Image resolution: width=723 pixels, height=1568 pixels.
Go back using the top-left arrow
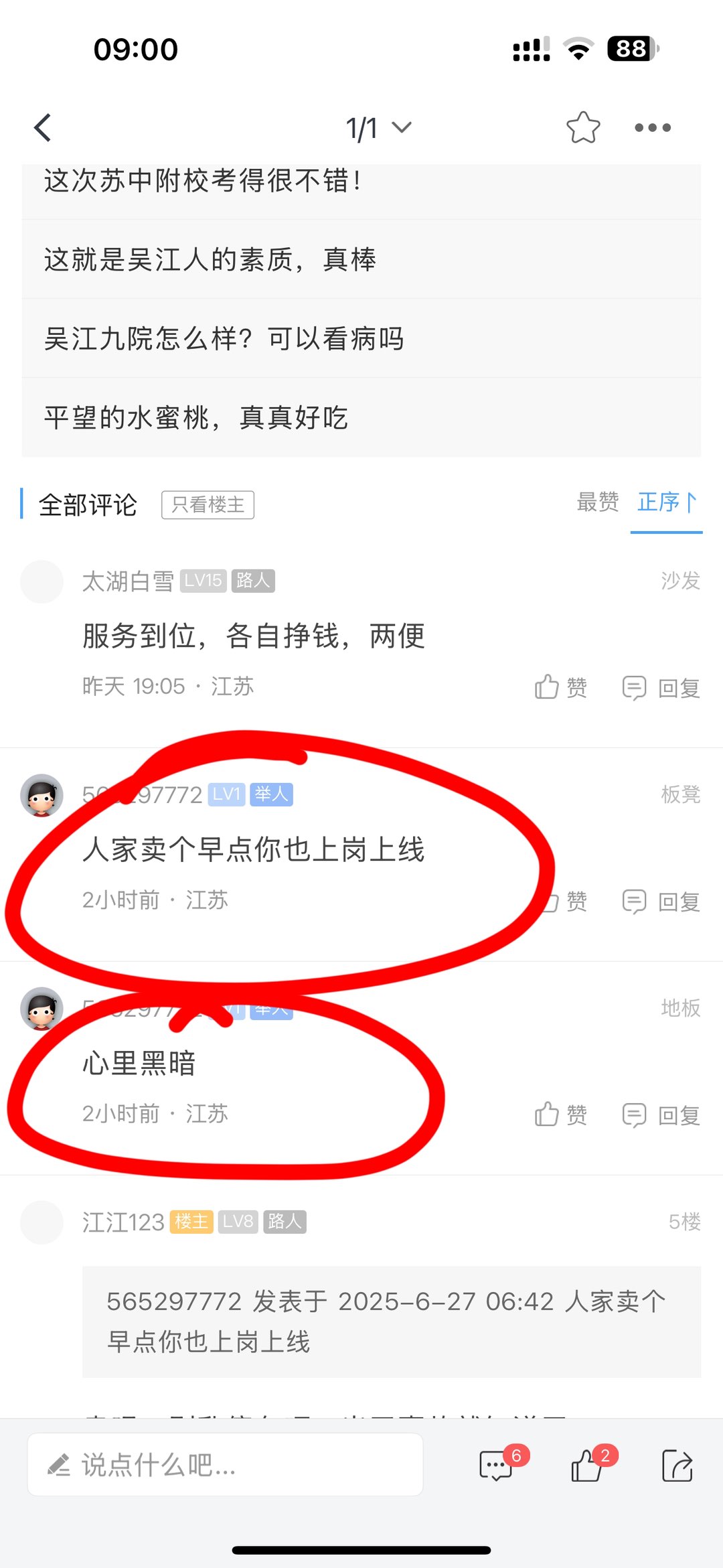[x=43, y=128]
